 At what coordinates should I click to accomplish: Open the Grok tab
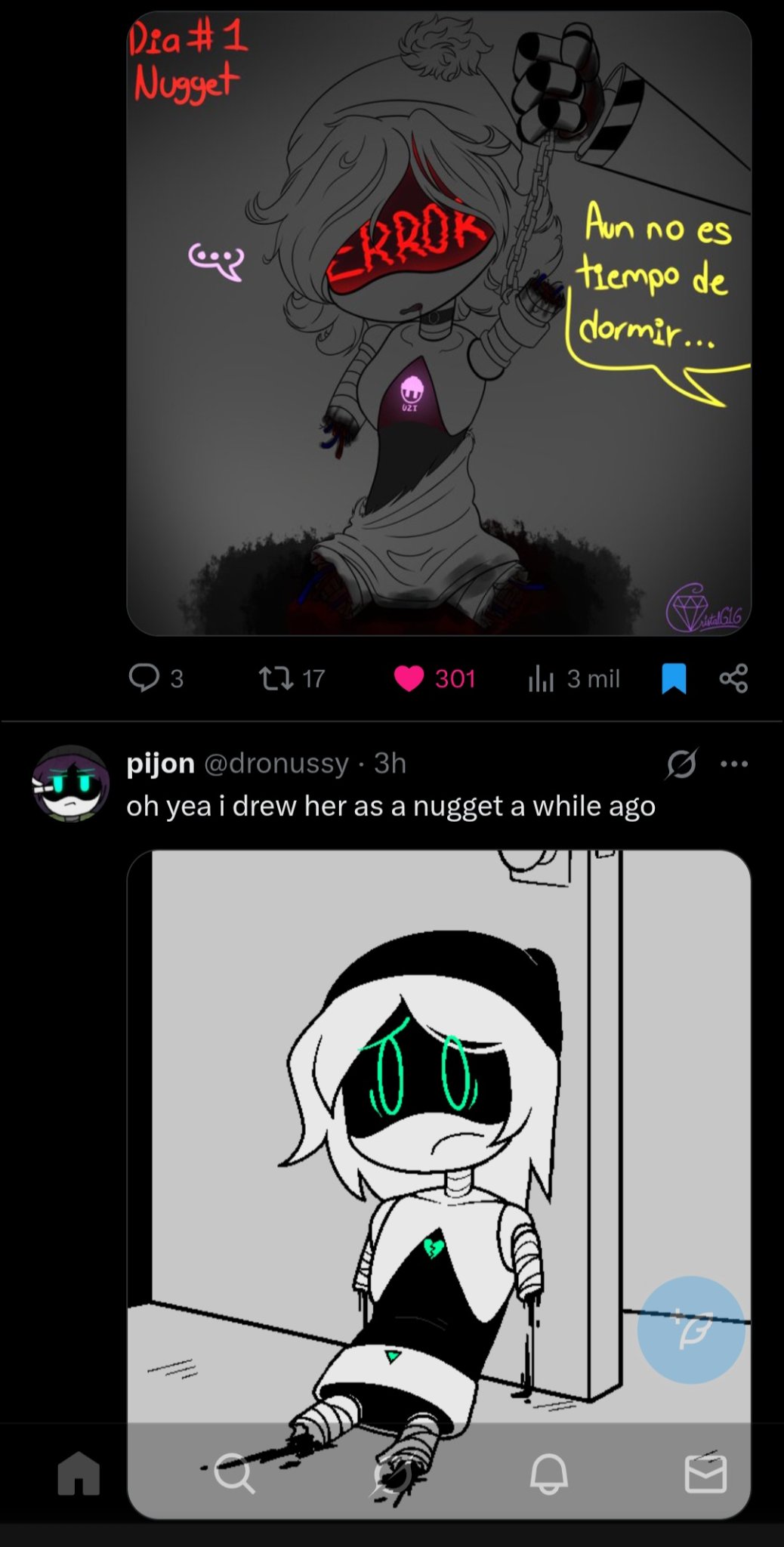(393, 1474)
